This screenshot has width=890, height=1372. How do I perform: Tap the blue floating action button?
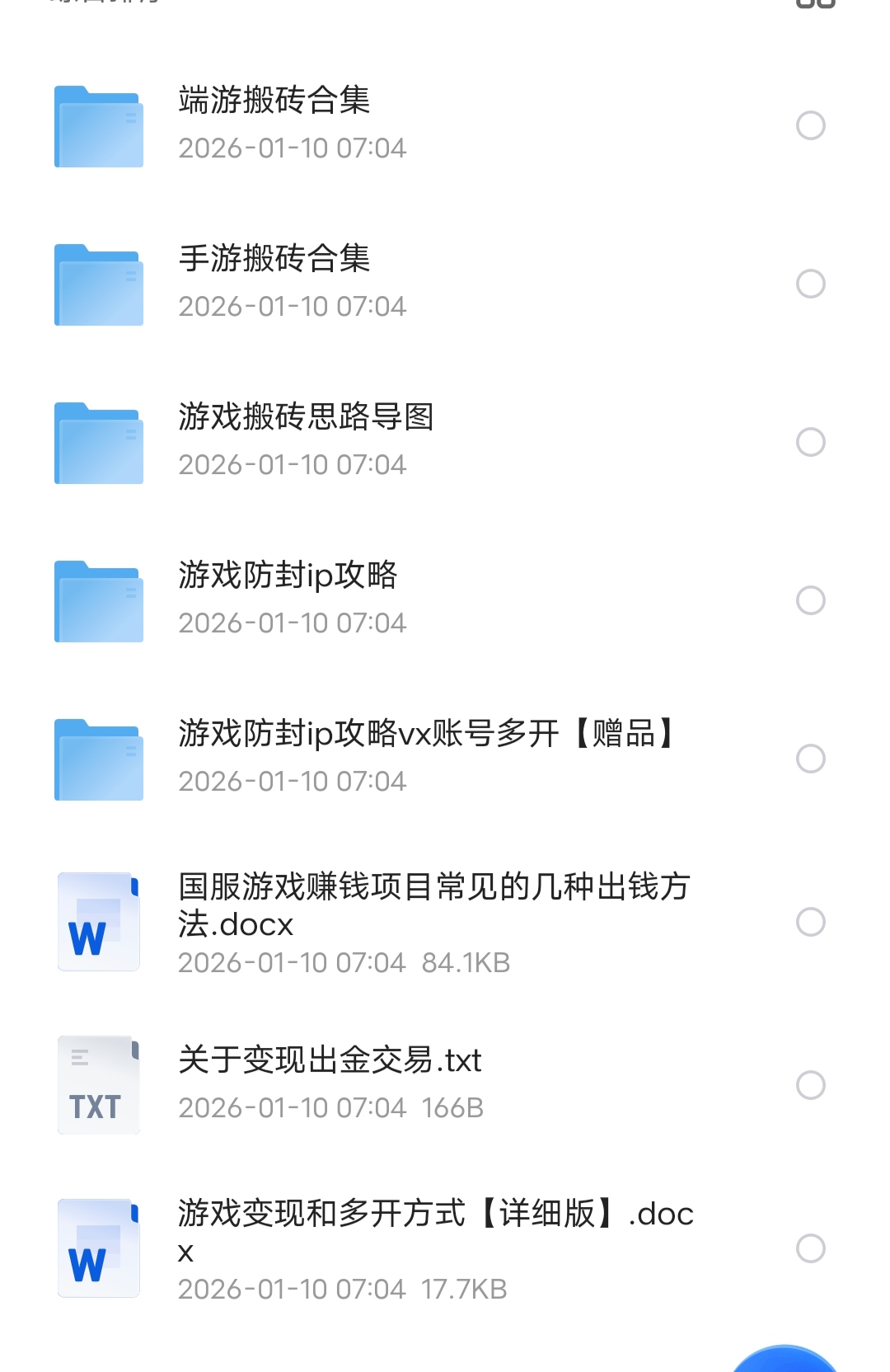tap(785, 1360)
